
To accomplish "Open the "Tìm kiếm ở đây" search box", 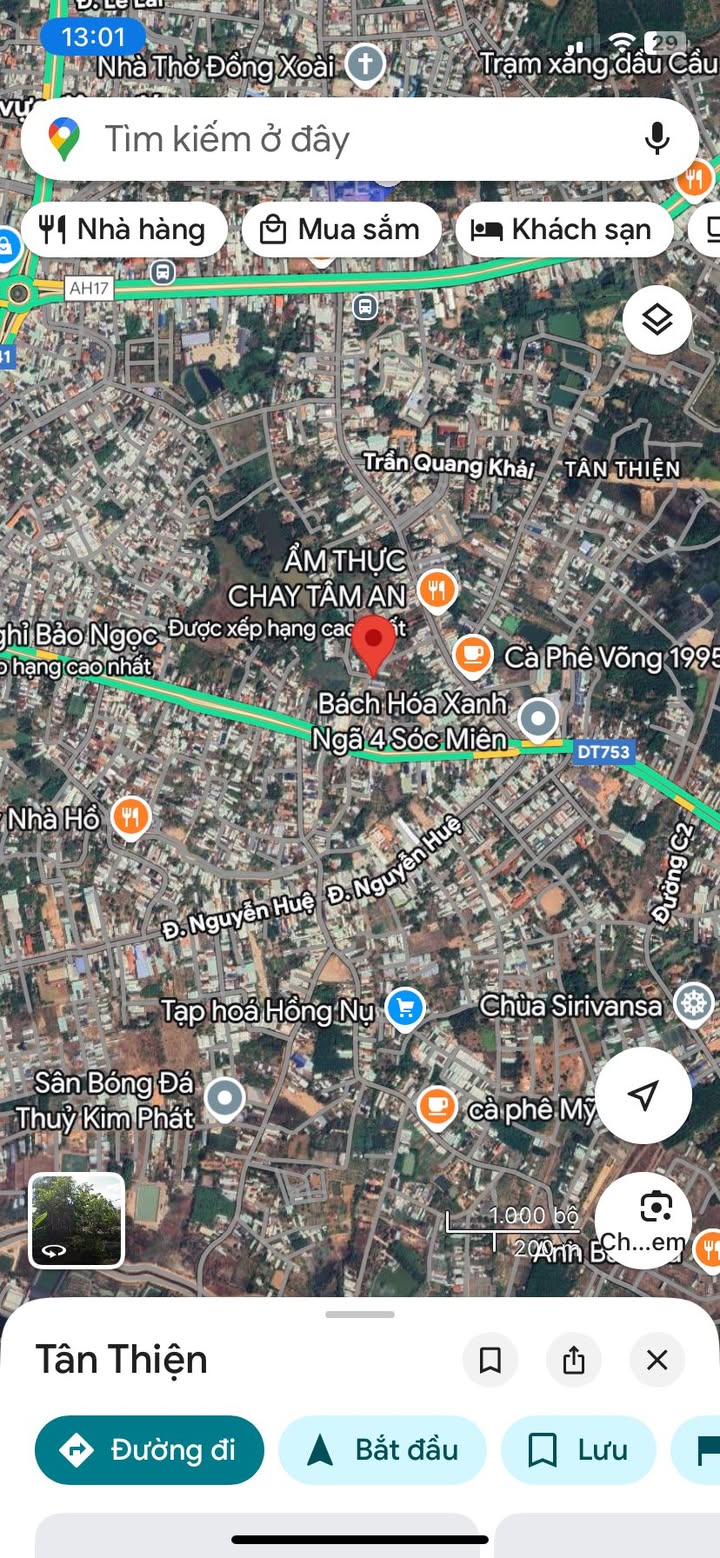I will [340, 139].
